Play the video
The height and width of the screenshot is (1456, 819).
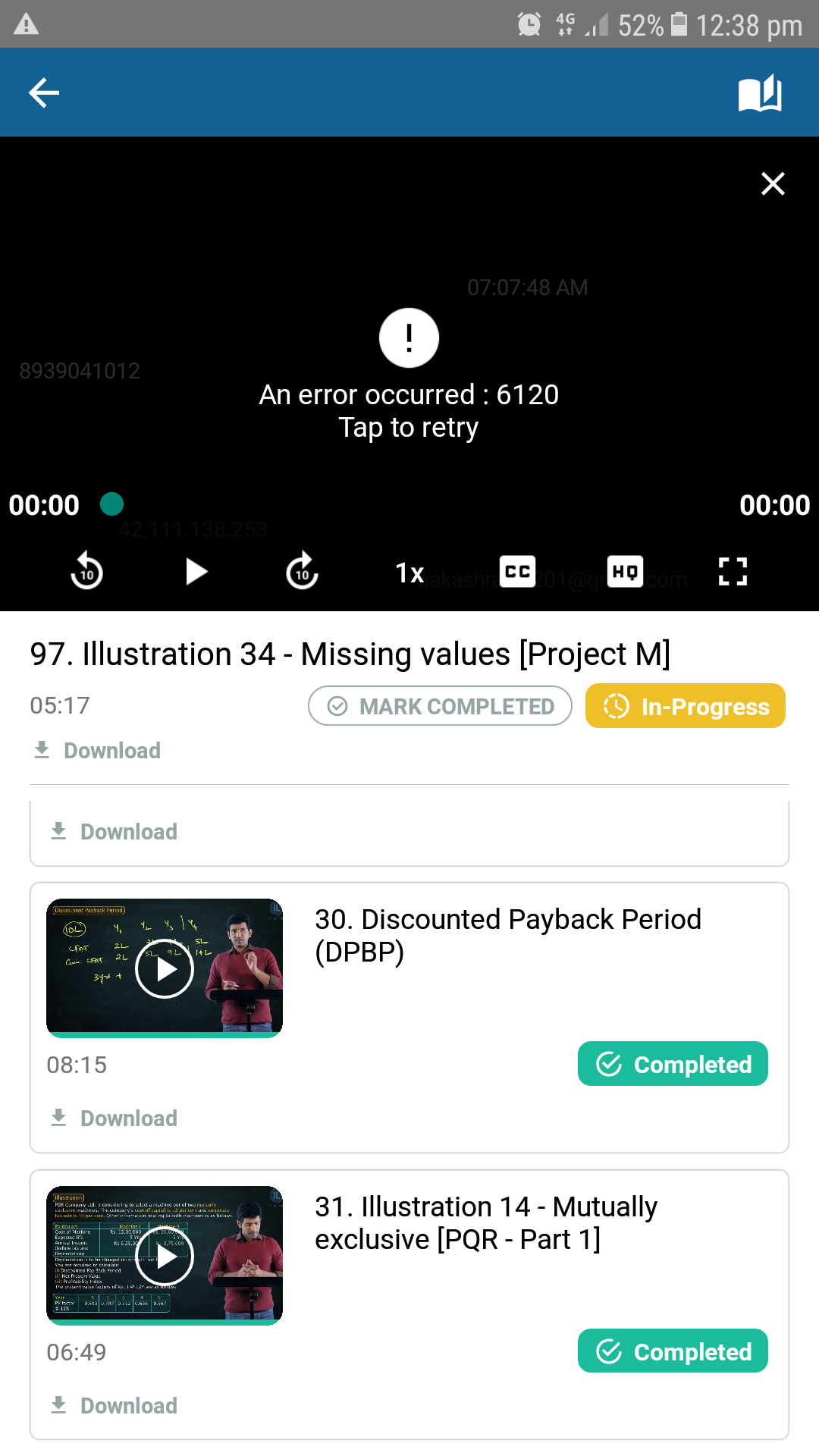click(x=196, y=572)
